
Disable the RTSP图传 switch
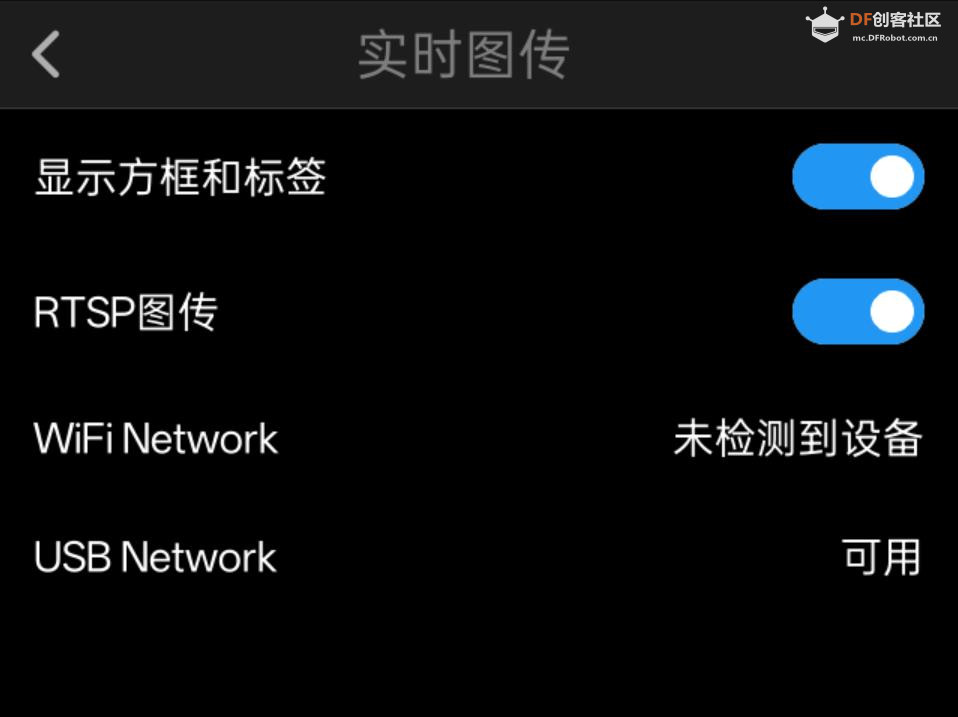click(x=857, y=312)
